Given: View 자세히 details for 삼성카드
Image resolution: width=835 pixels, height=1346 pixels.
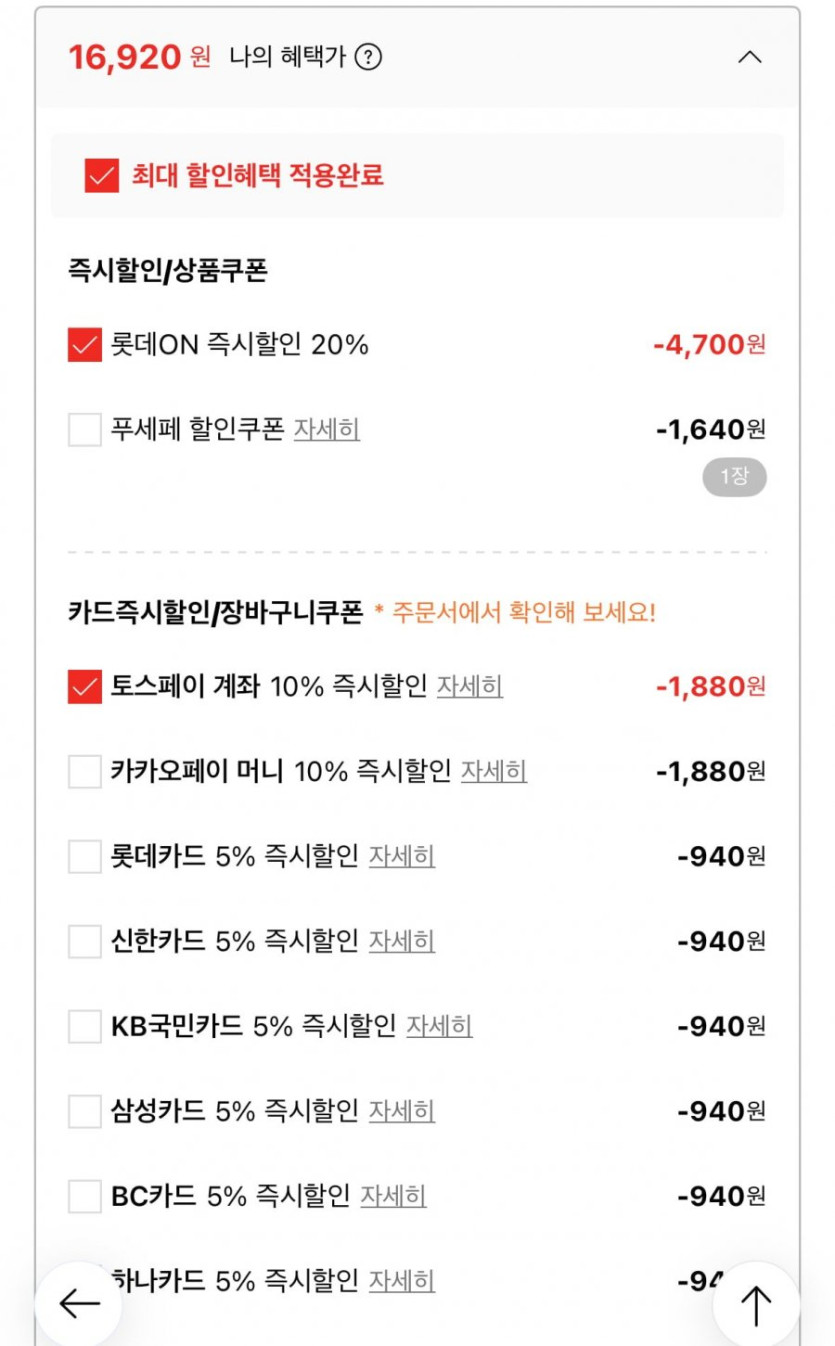Looking at the screenshot, I should pyautogui.click(x=402, y=1112).
